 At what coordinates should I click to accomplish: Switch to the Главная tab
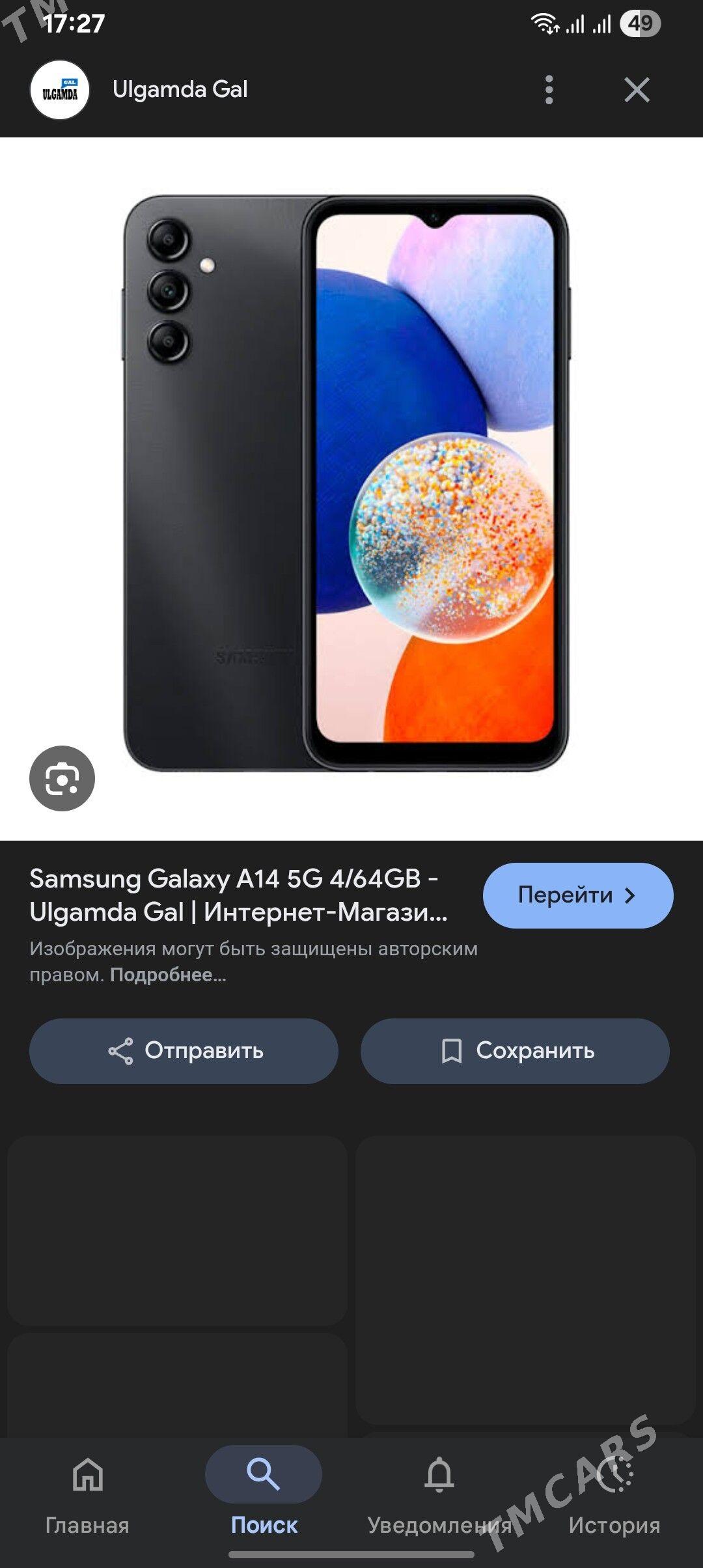(87, 1491)
